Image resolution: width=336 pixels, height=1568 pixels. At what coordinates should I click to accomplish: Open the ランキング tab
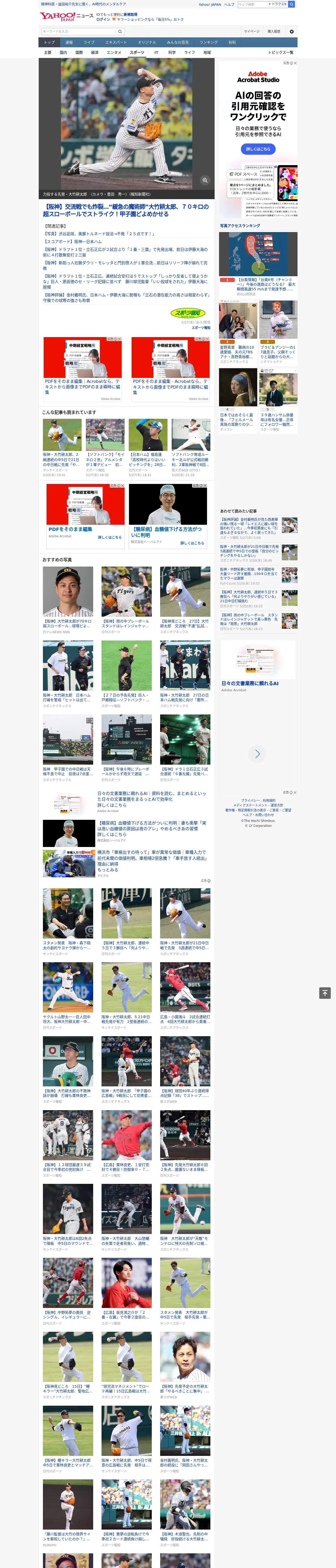point(209,43)
